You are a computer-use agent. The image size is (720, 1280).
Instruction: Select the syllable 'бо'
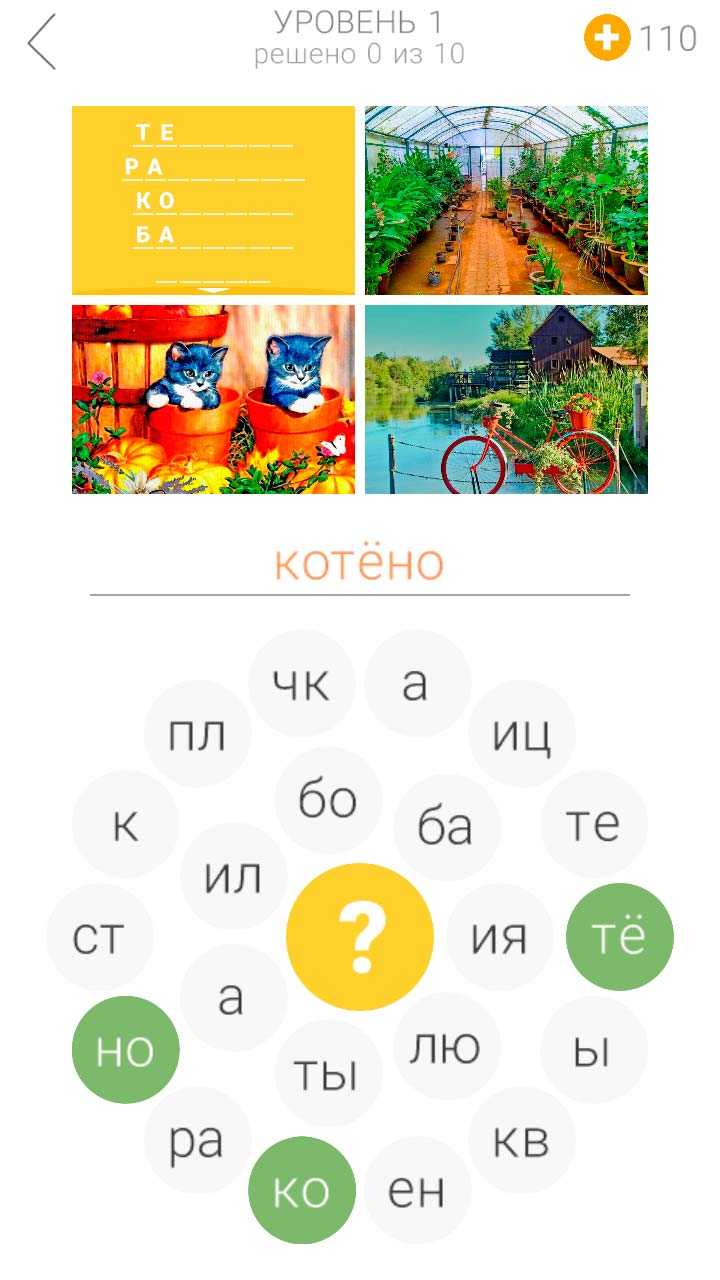[x=328, y=800]
